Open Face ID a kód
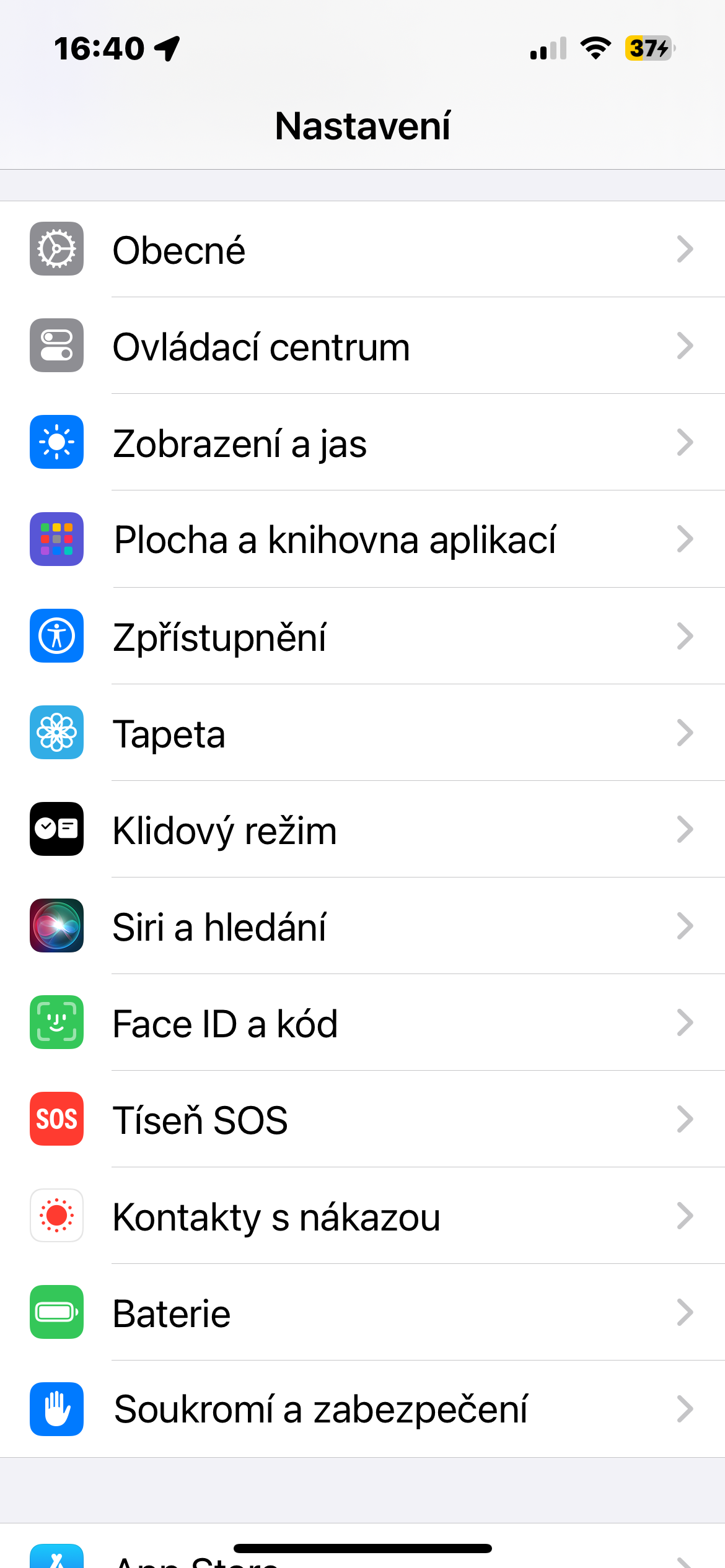The height and width of the screenshot is (1568, 725). [362, 1022]
